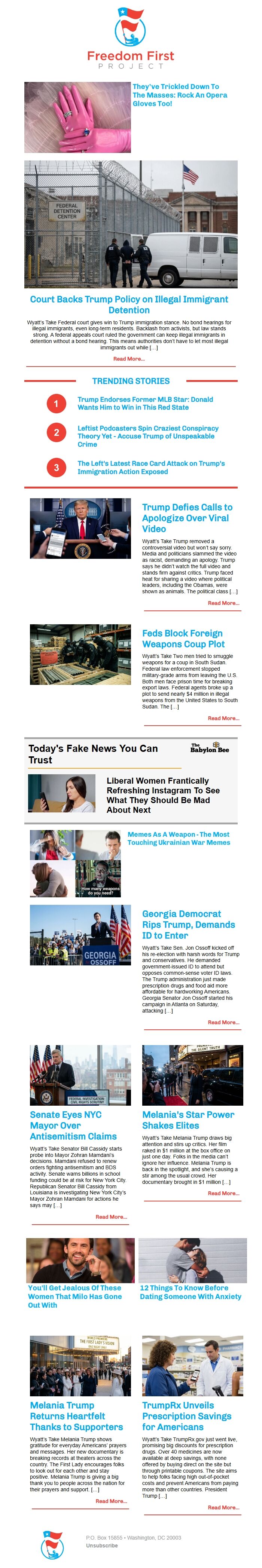The height and width of the screenshot is (1568, 262).
Task: Open trending story about leftist podcasters
Action: pyautogui.click(x=147, y=436)
